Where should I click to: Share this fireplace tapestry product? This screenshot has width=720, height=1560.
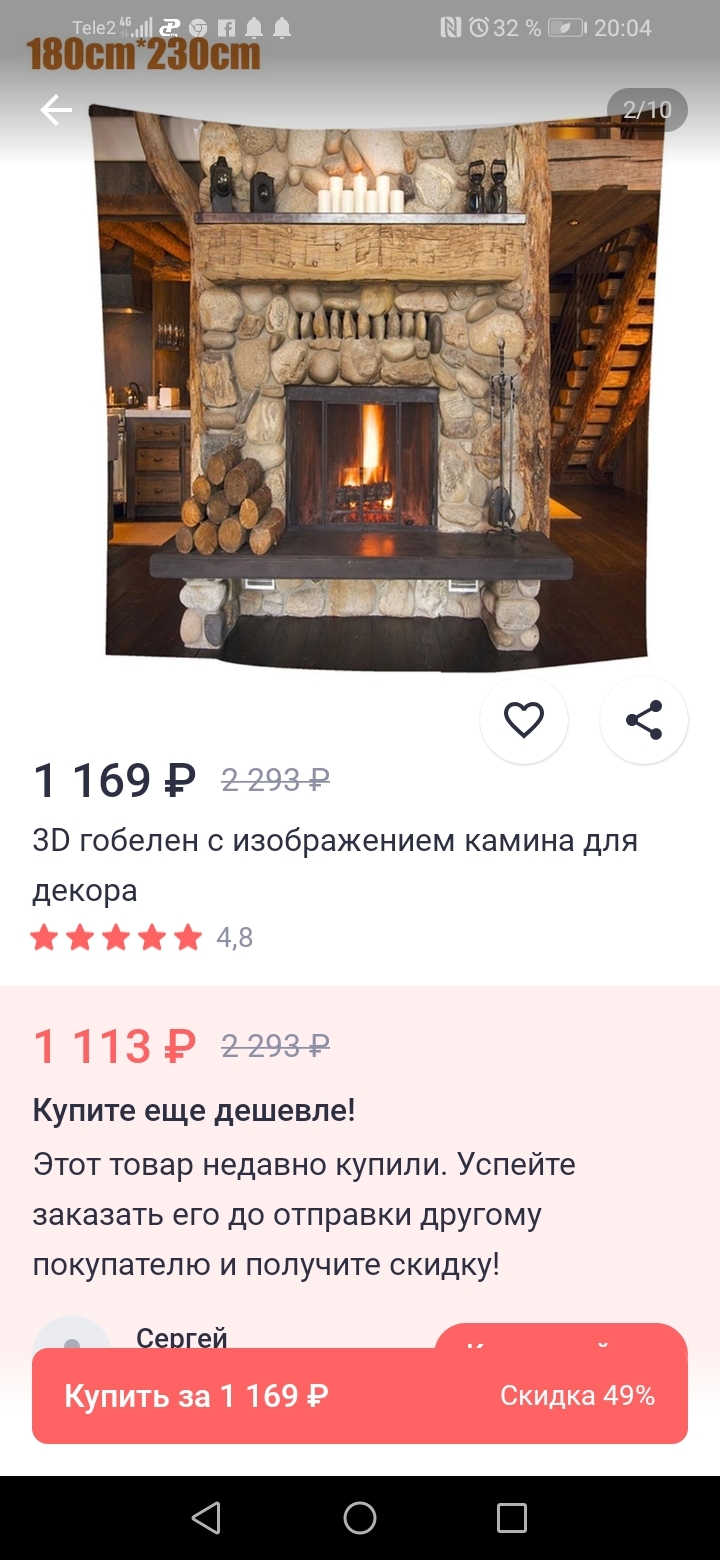point(644,720)
